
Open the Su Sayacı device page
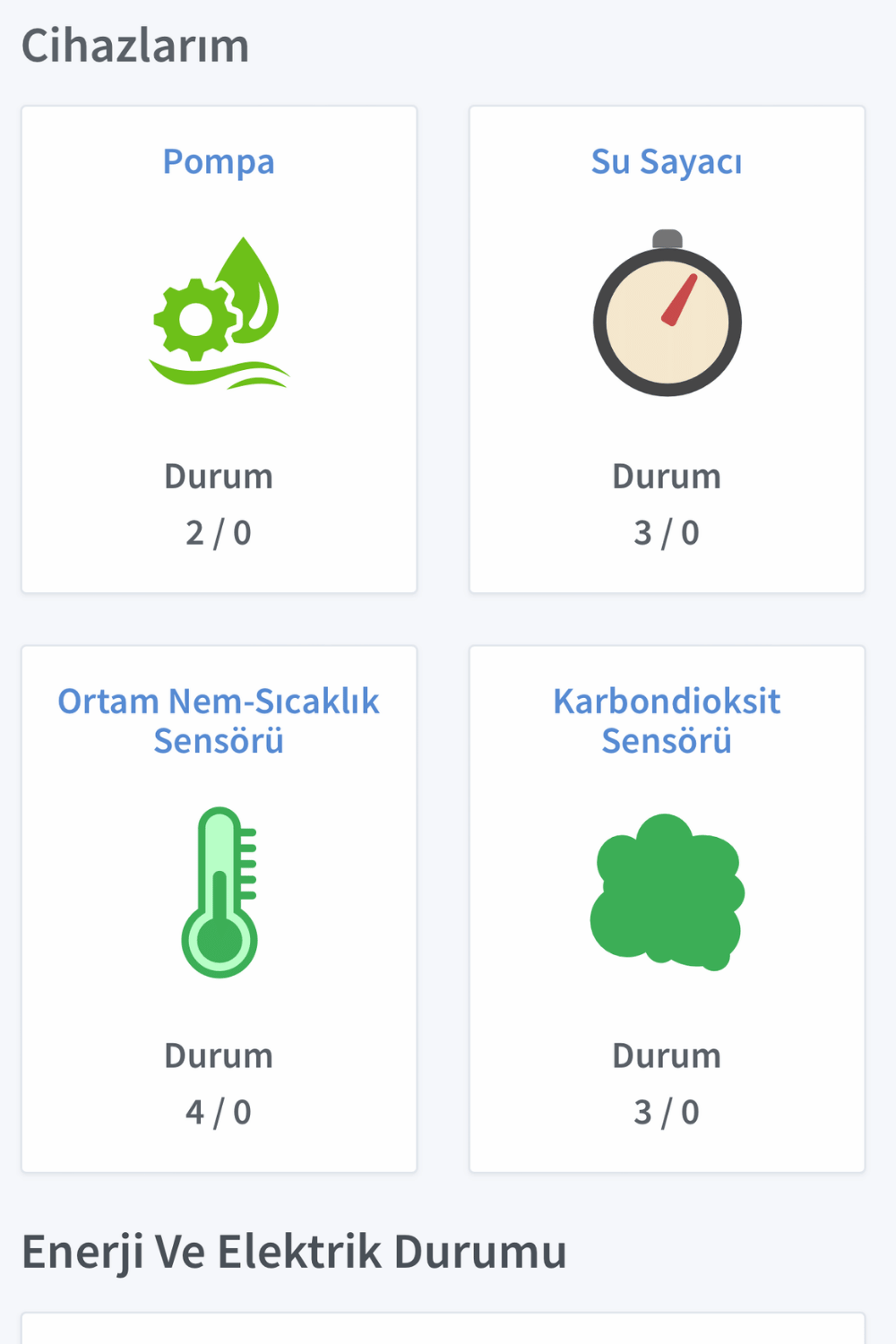(667, 161)
